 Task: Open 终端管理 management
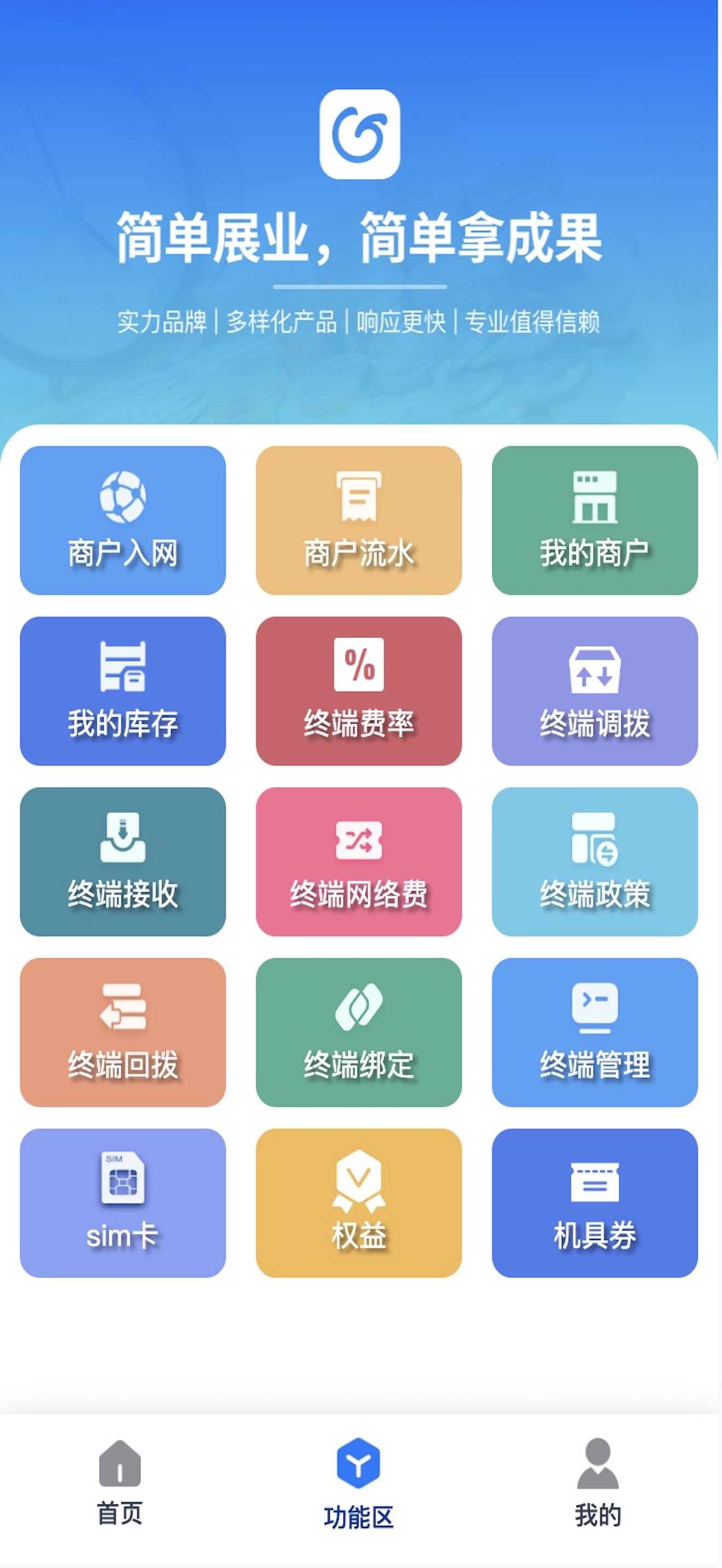pyautogui.click(x=595, y=1032)
